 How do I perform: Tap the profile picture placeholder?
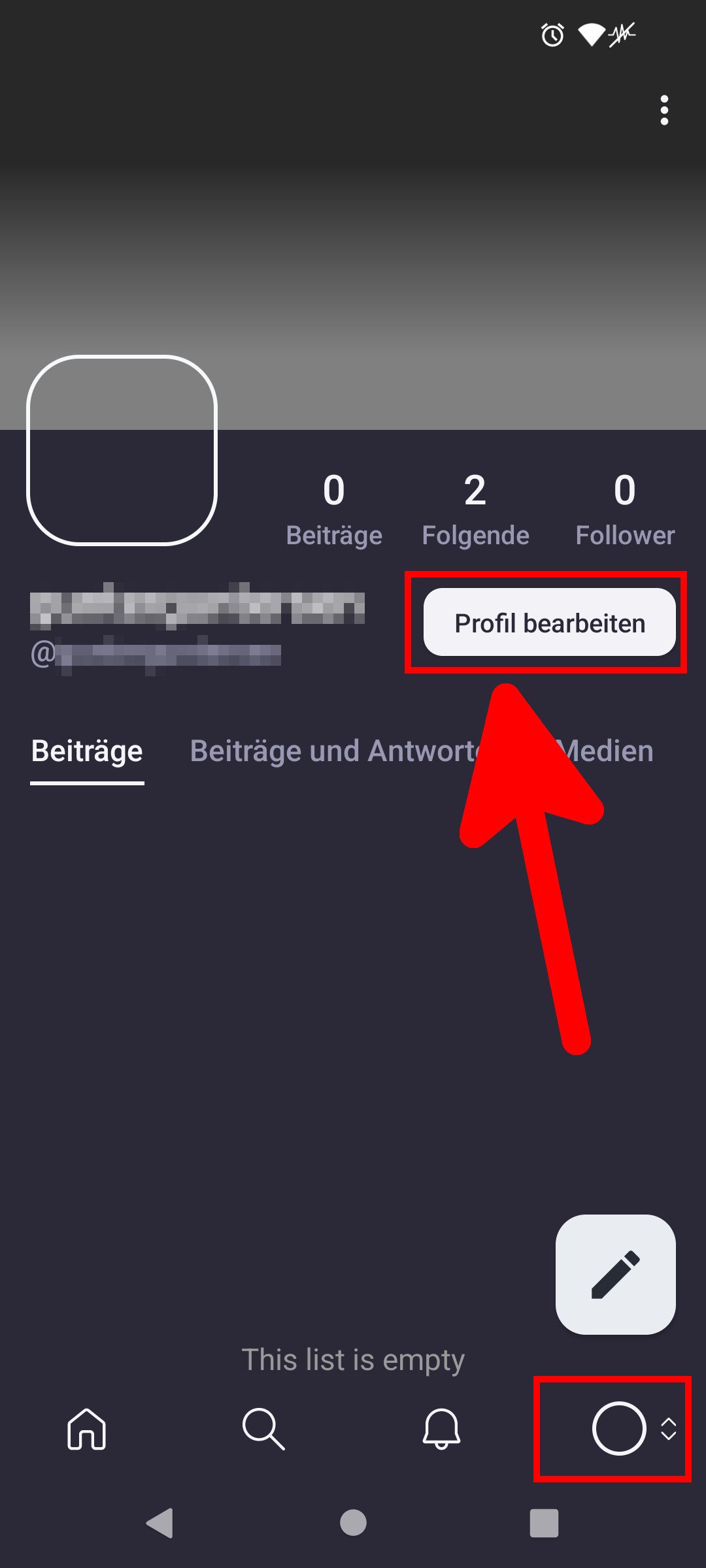123,451
